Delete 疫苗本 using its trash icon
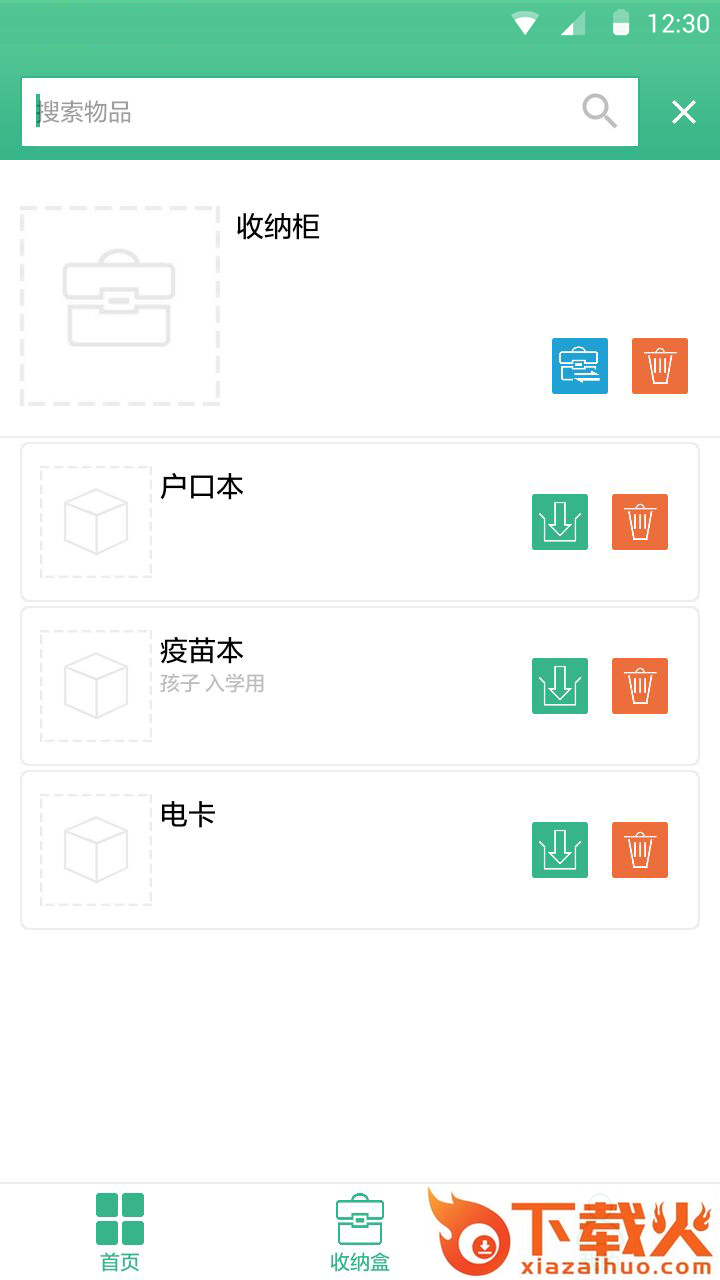The height and width of the screenshot is (1280, 720). tap(639, 686)
